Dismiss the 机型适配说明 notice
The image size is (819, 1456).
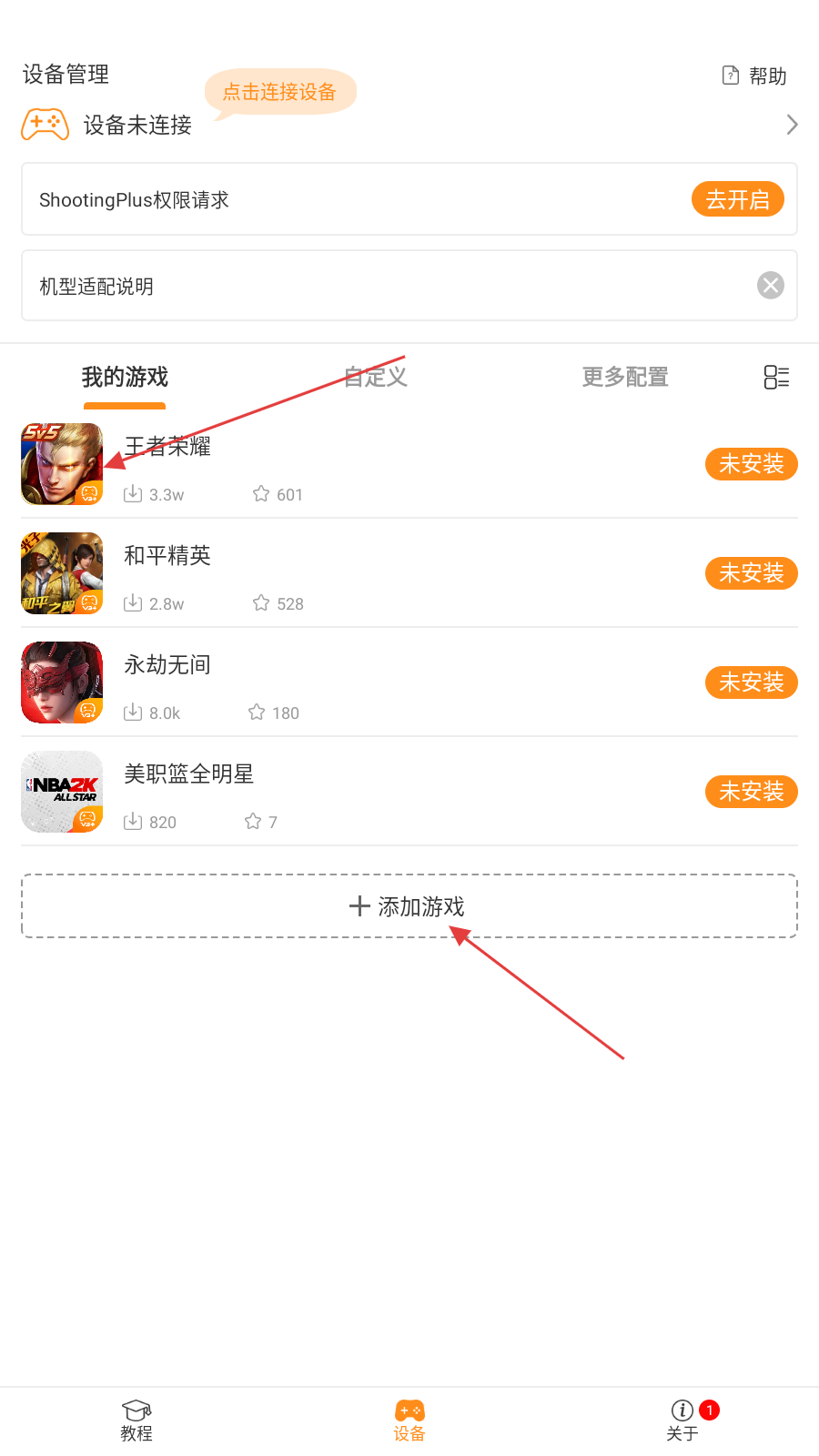(x=771, y=286)
